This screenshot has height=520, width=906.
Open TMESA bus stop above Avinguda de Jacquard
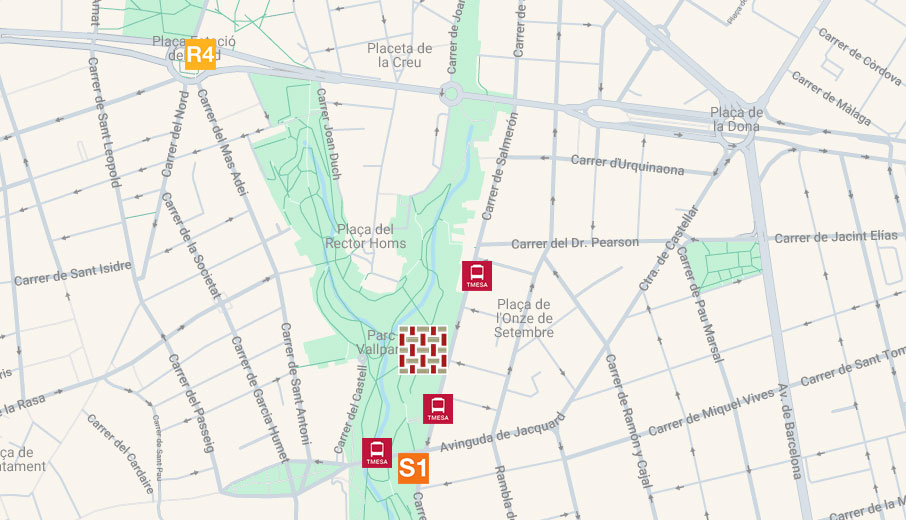pyautogui.click(x=438, y=409)
